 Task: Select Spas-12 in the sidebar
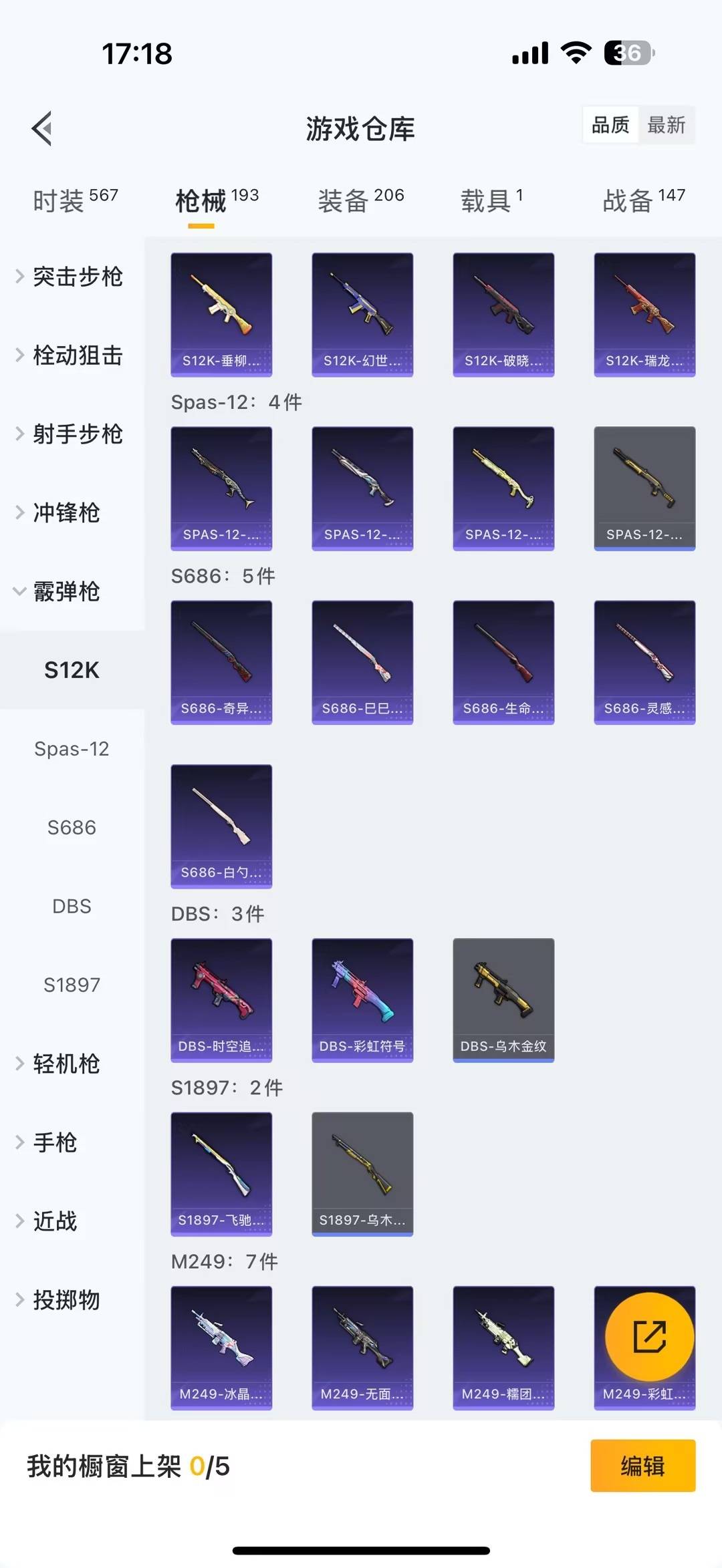click(72, 749)
